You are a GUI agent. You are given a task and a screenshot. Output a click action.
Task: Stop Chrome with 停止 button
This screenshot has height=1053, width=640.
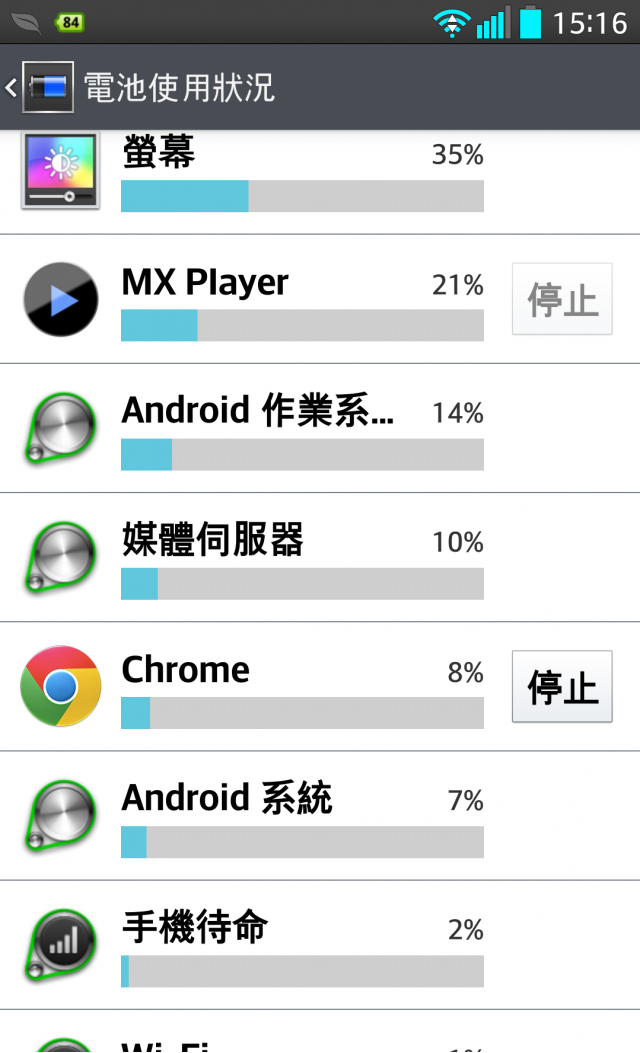pos(562,686)
